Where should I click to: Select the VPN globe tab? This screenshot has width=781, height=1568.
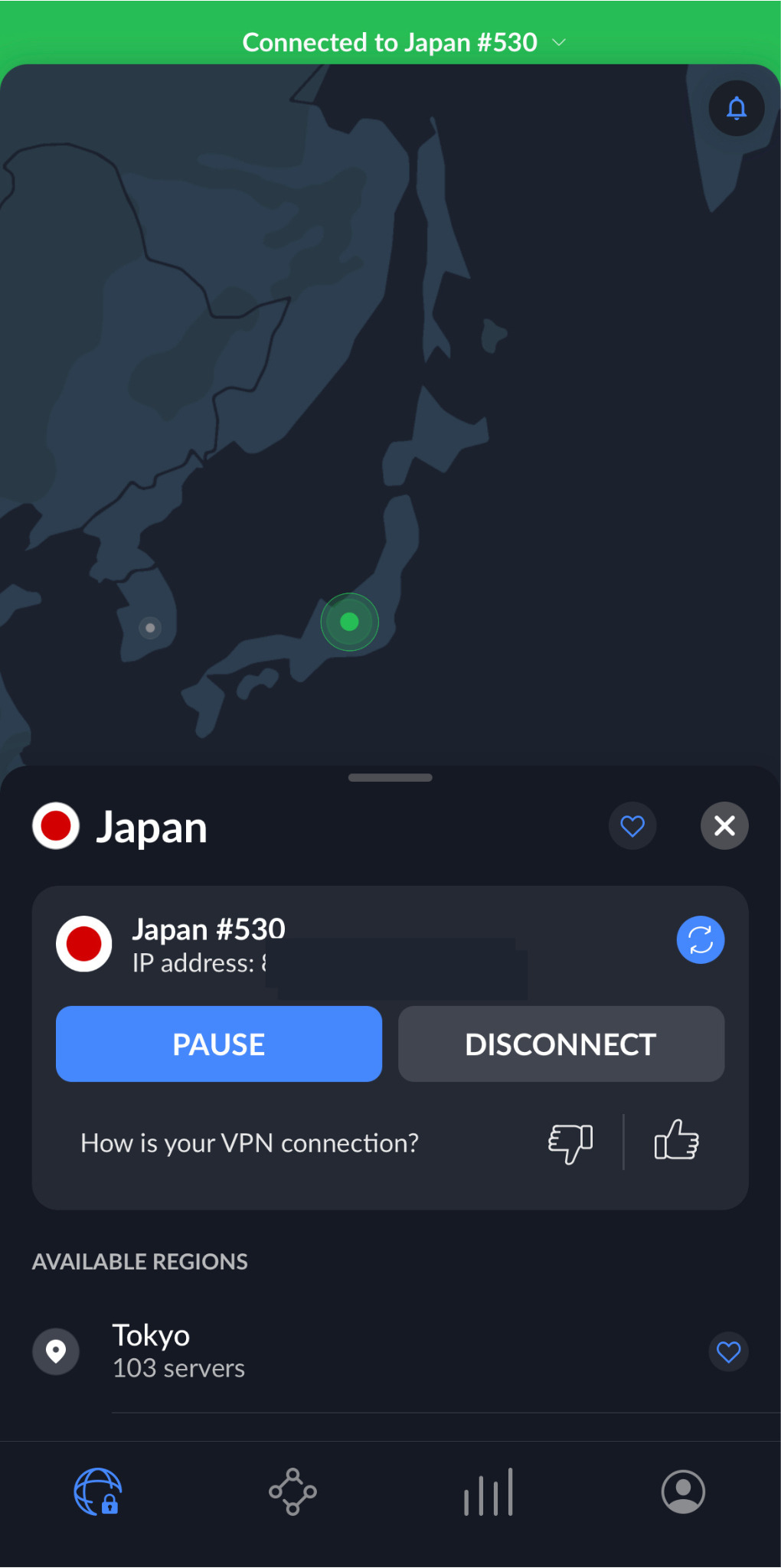[98, 1491]
